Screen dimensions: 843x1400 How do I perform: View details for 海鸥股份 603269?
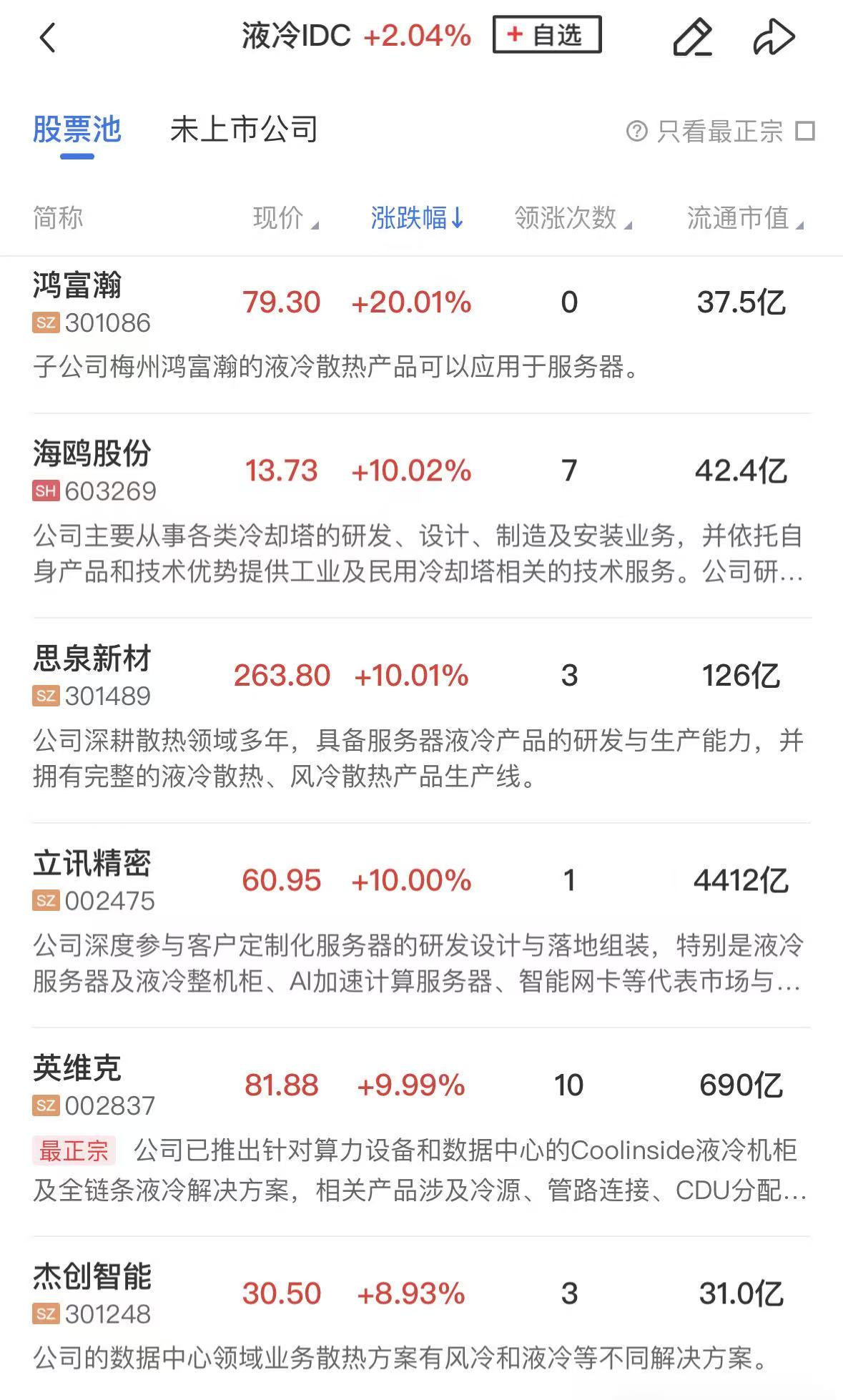pos(93,471)
